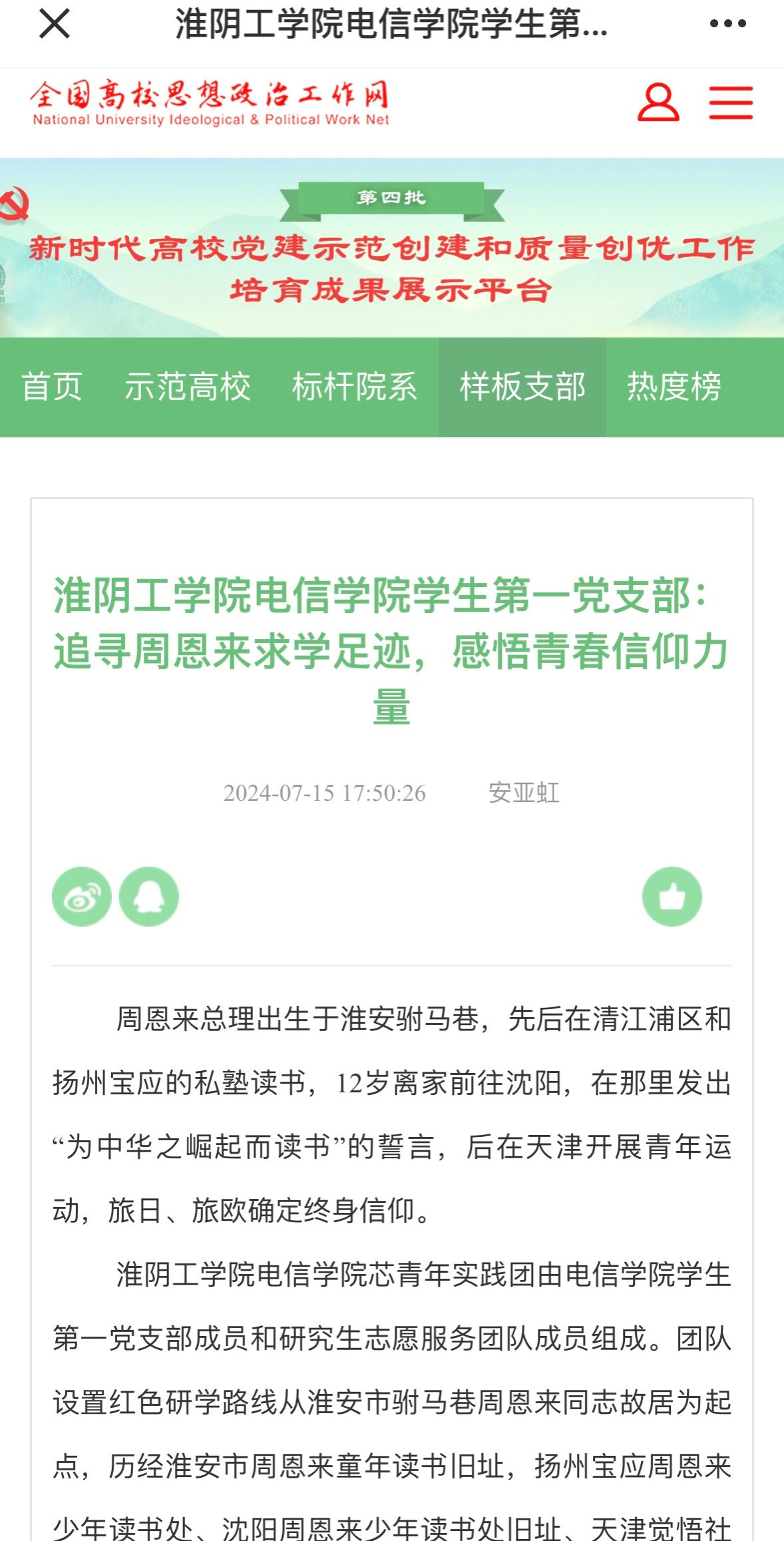Open the 样板支部 tab
Screen dimensions: 784x1541
pos(522,387)
